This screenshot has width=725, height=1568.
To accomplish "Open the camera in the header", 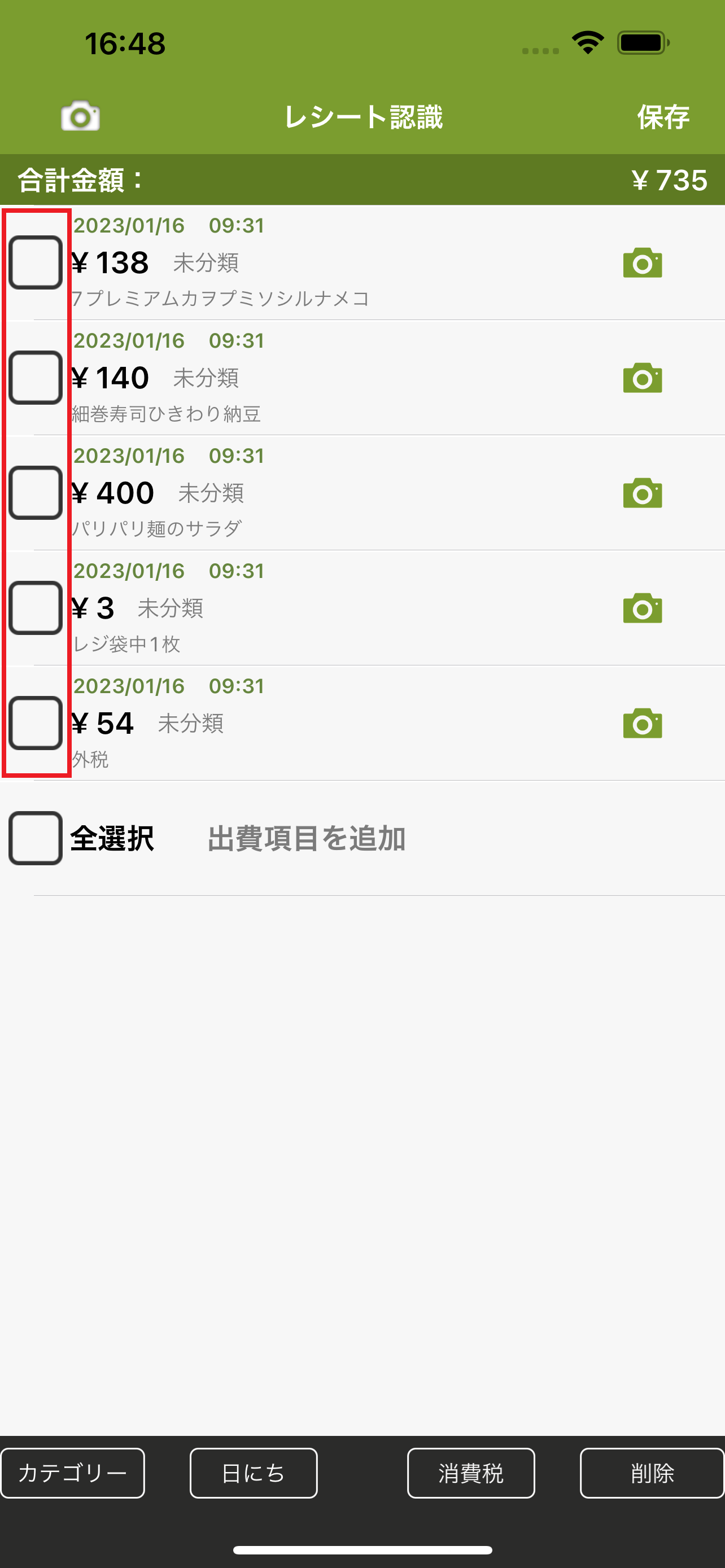I will pos(80,116).
